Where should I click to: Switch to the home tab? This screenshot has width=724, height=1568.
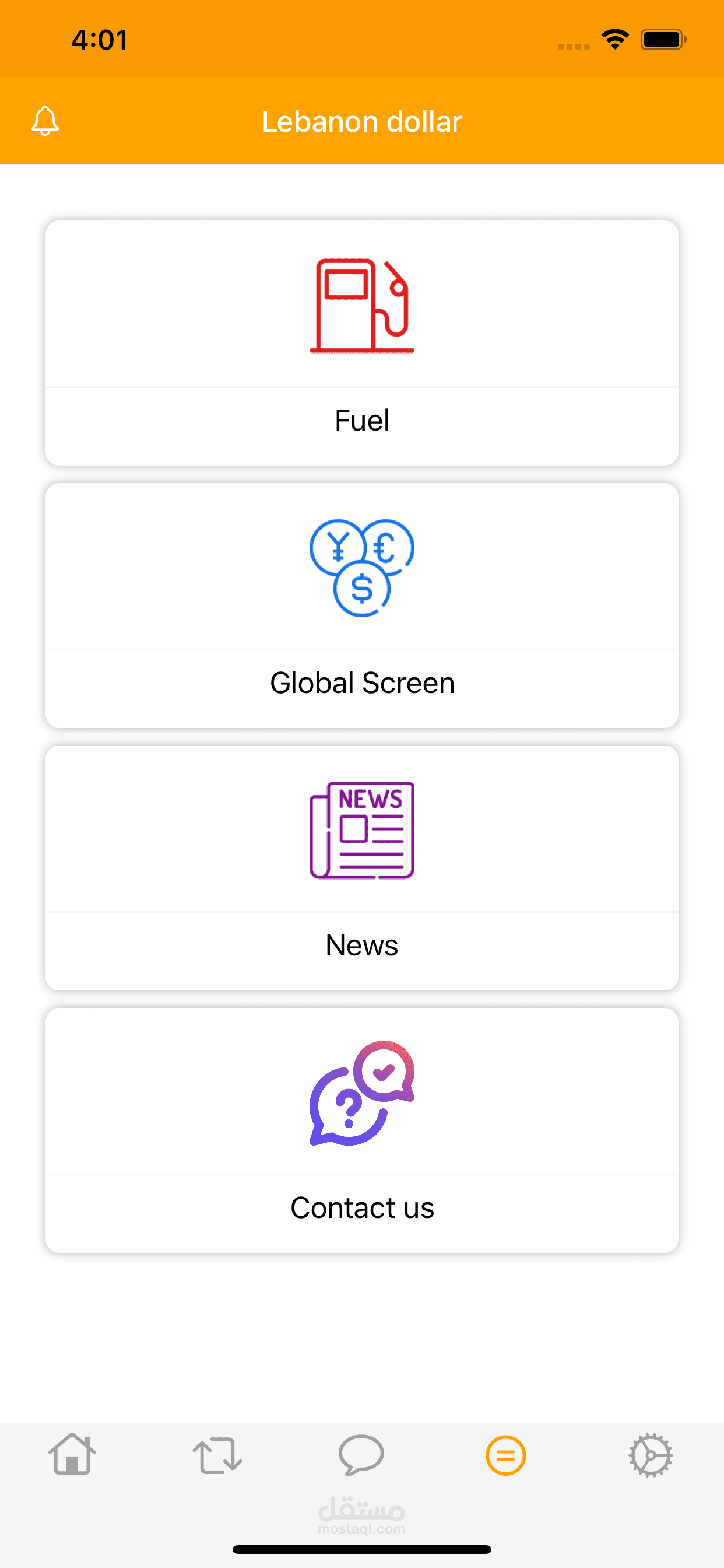[x=72, y=1454]
